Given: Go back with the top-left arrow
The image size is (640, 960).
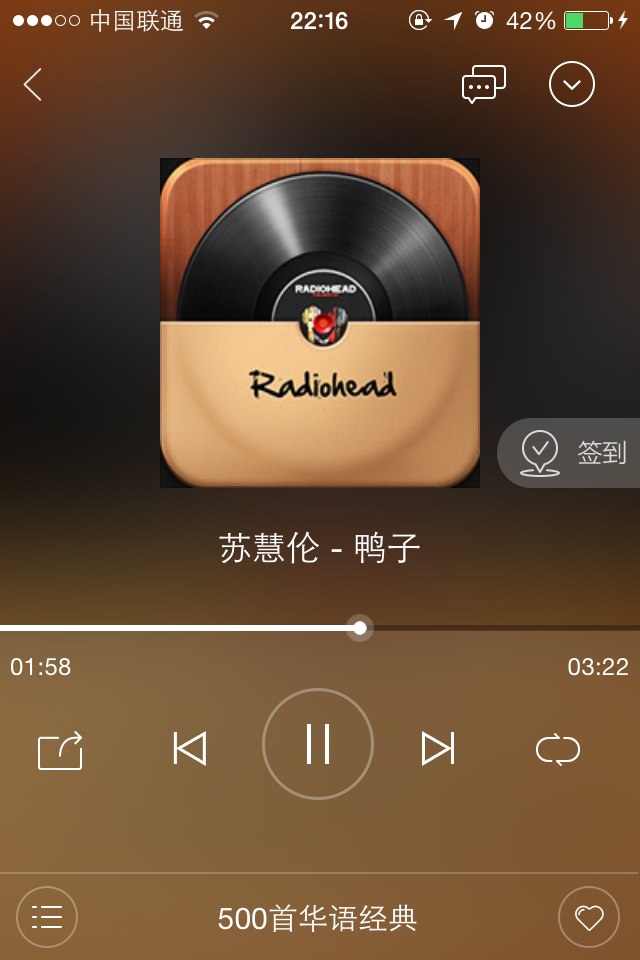Looking at the screenshot, I should (33, 85).
